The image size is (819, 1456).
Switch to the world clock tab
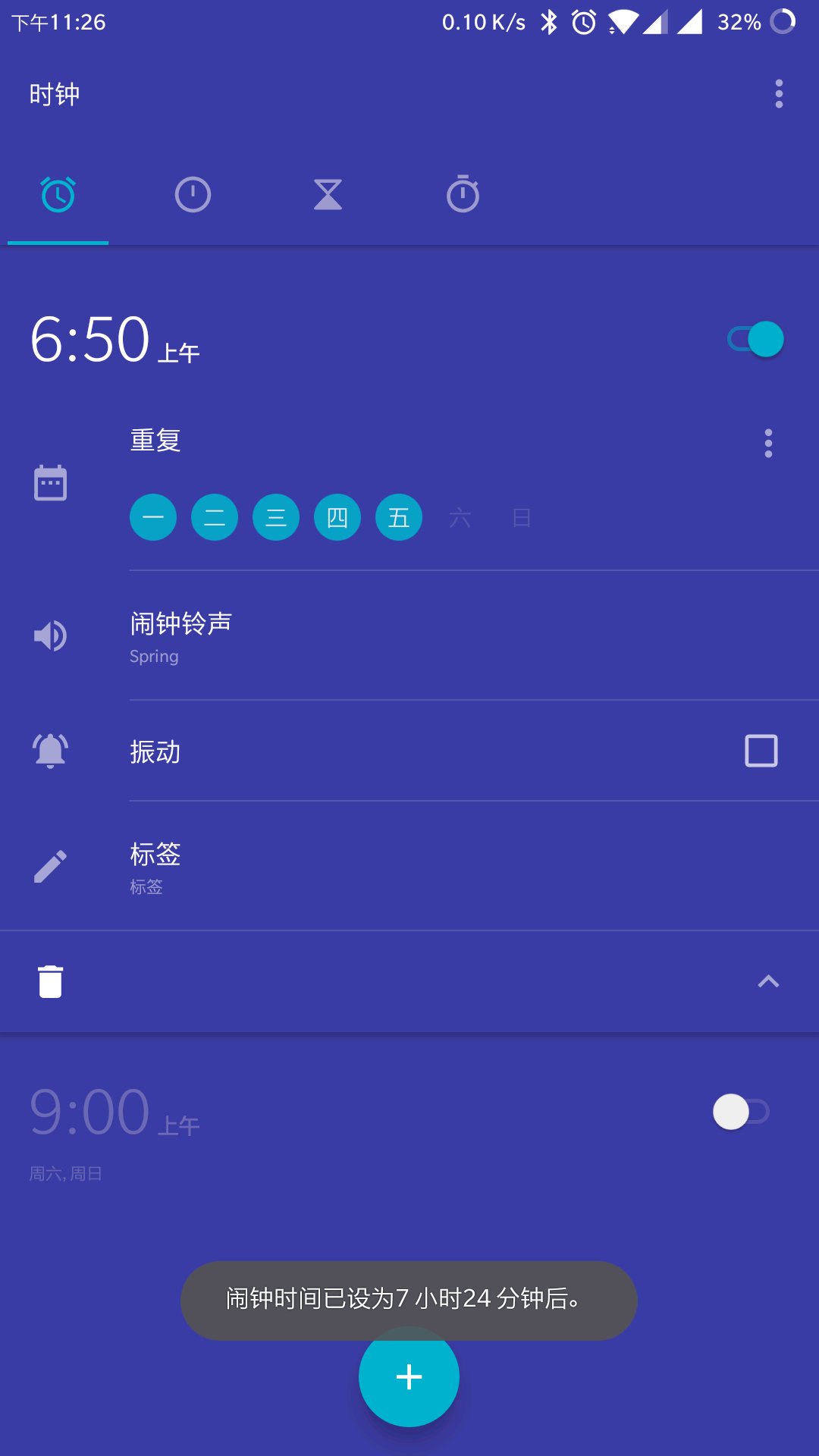193,195
